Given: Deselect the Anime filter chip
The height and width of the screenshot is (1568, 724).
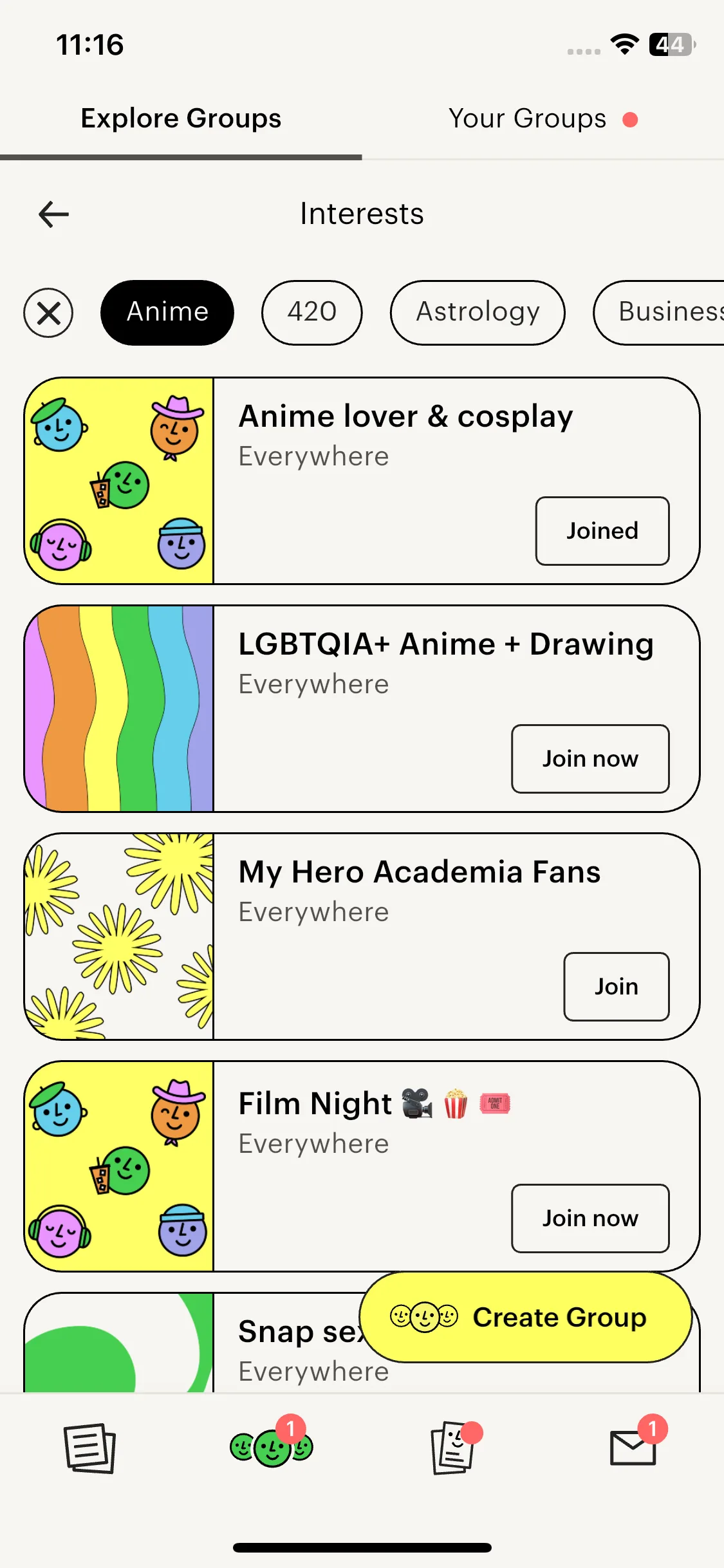Looking at the screenshot, I should (x=167, y=312).
